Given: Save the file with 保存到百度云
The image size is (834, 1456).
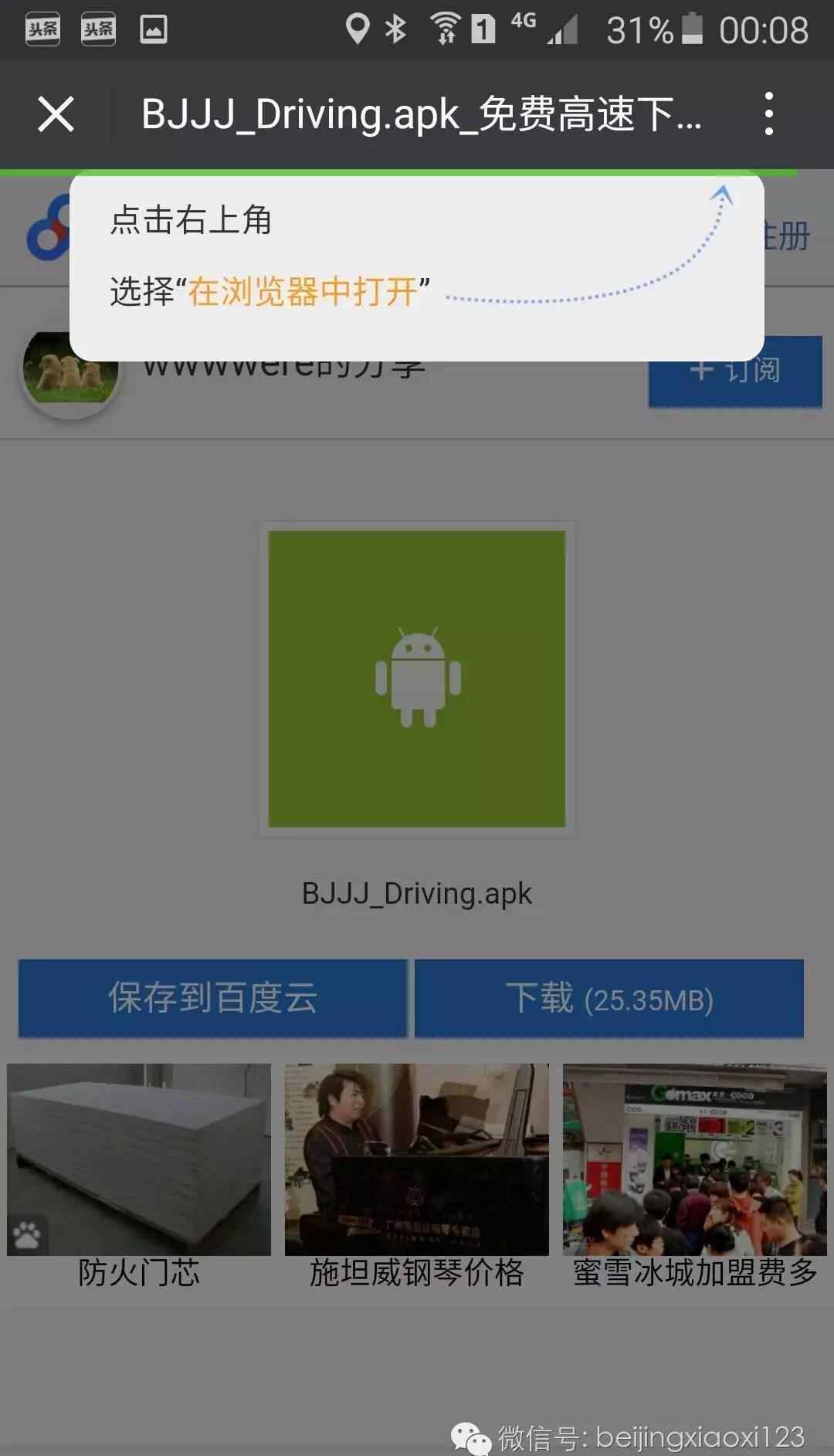Looking at the screenshot, I should coord(212,998).
